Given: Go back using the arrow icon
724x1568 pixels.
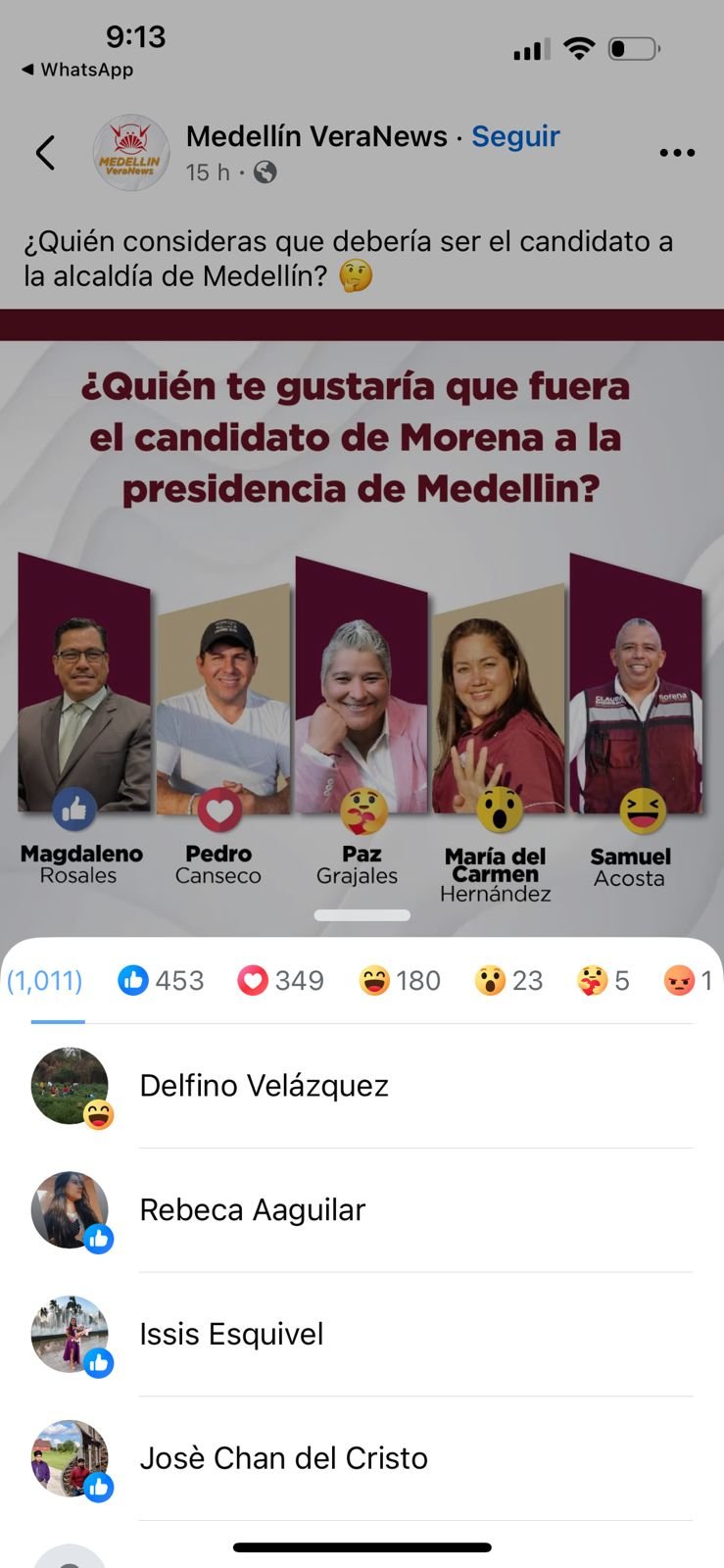Looking at the screenshot, I should 45,153.
